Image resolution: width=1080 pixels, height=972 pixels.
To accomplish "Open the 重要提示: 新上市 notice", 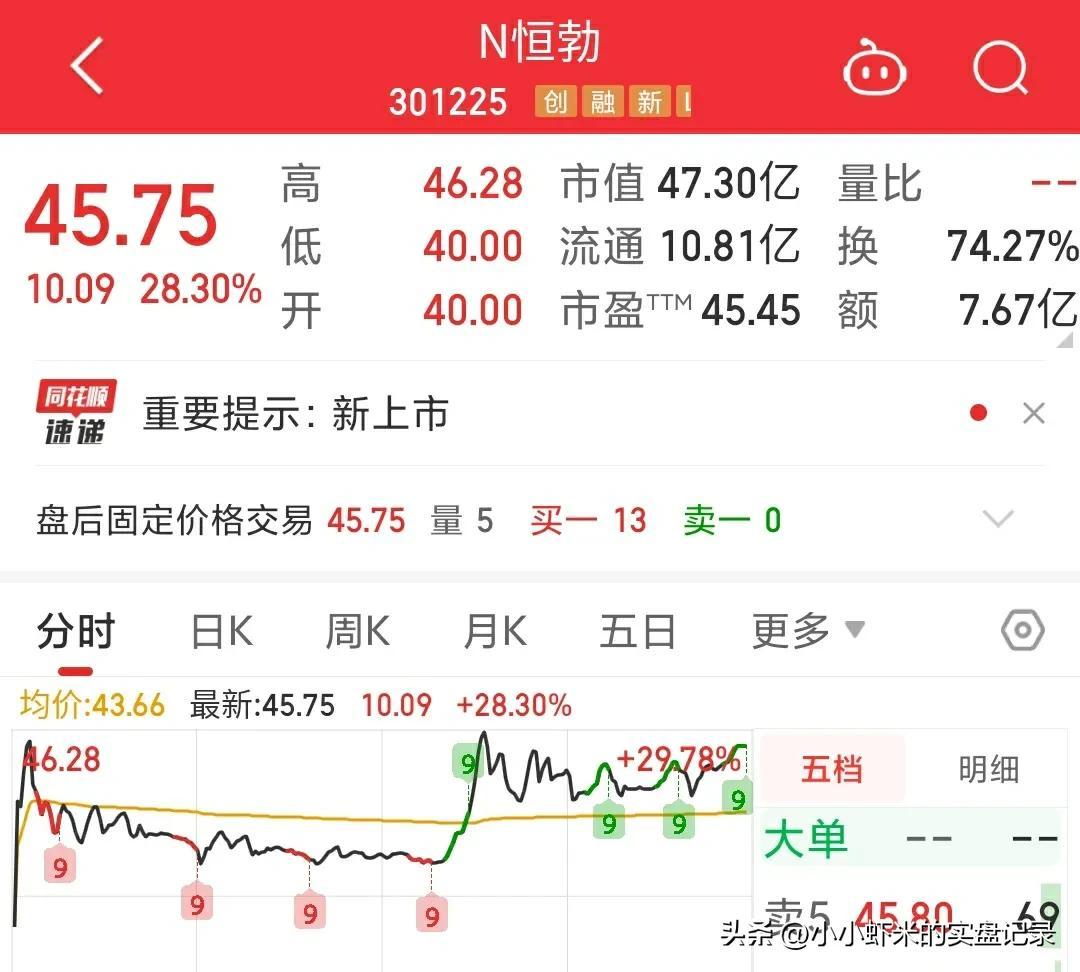I will pos(295,413).
